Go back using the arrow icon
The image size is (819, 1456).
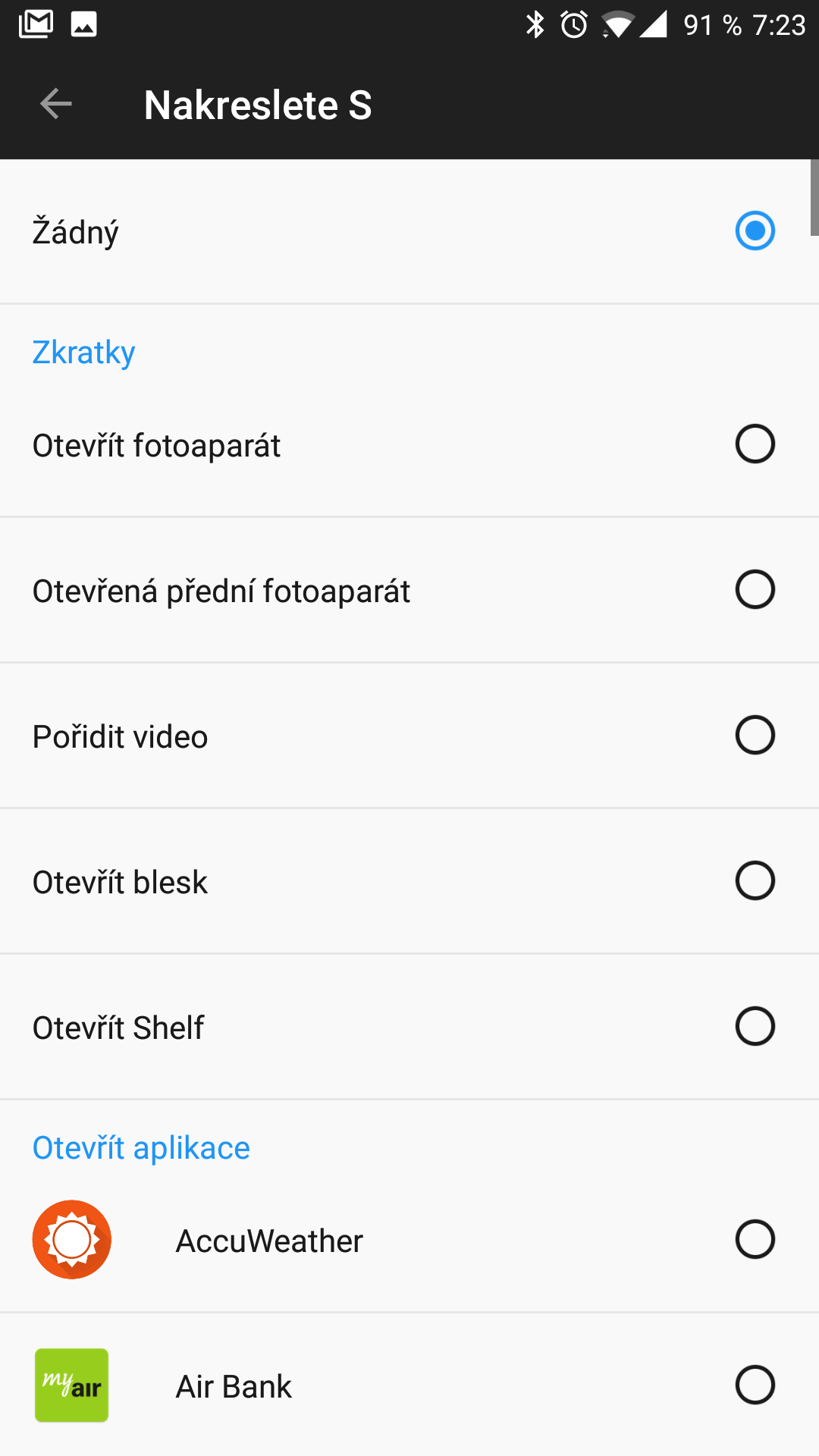(x=56, y=104)
